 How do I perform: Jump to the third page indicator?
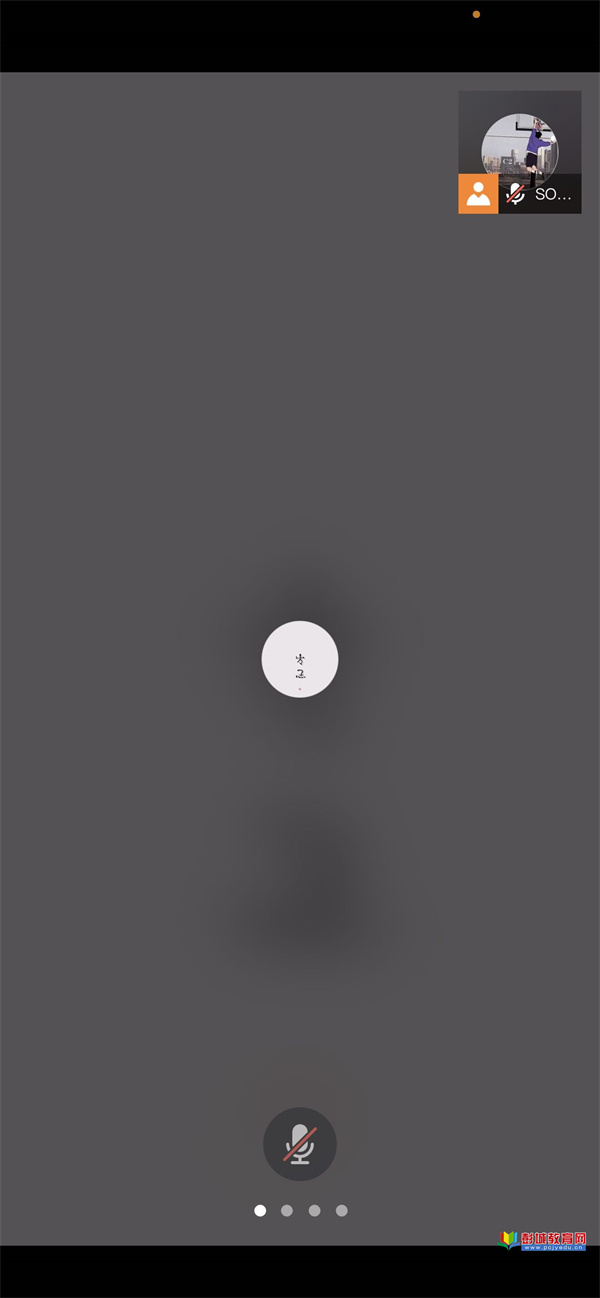point(314,1210)
